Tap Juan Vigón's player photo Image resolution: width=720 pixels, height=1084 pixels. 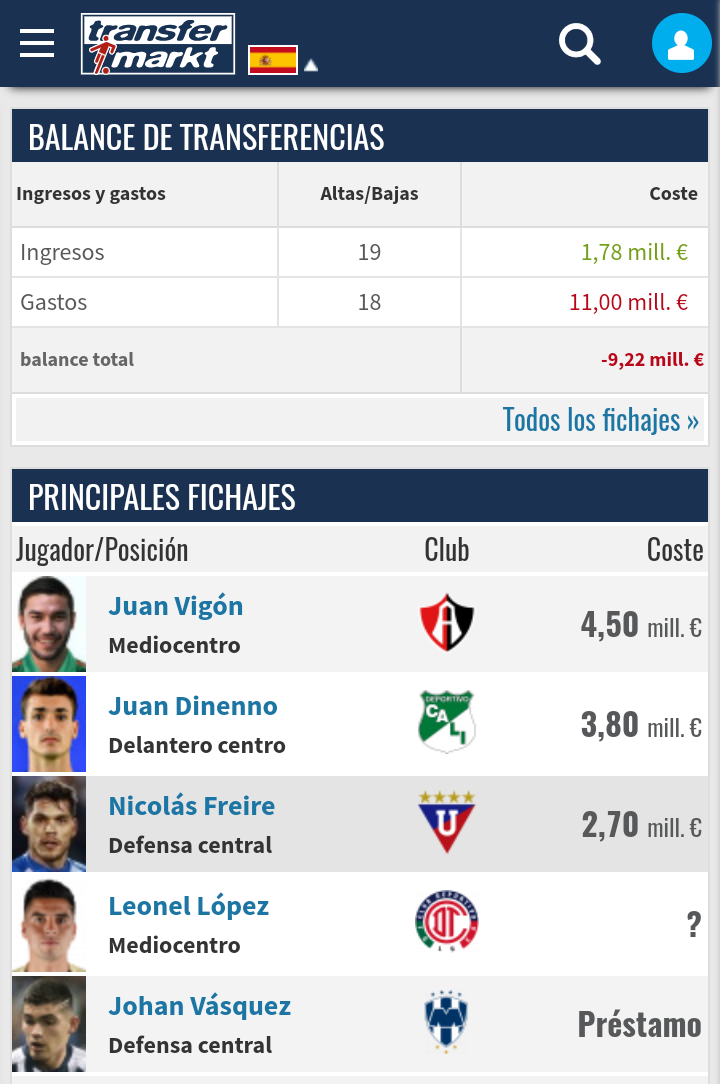49,623
